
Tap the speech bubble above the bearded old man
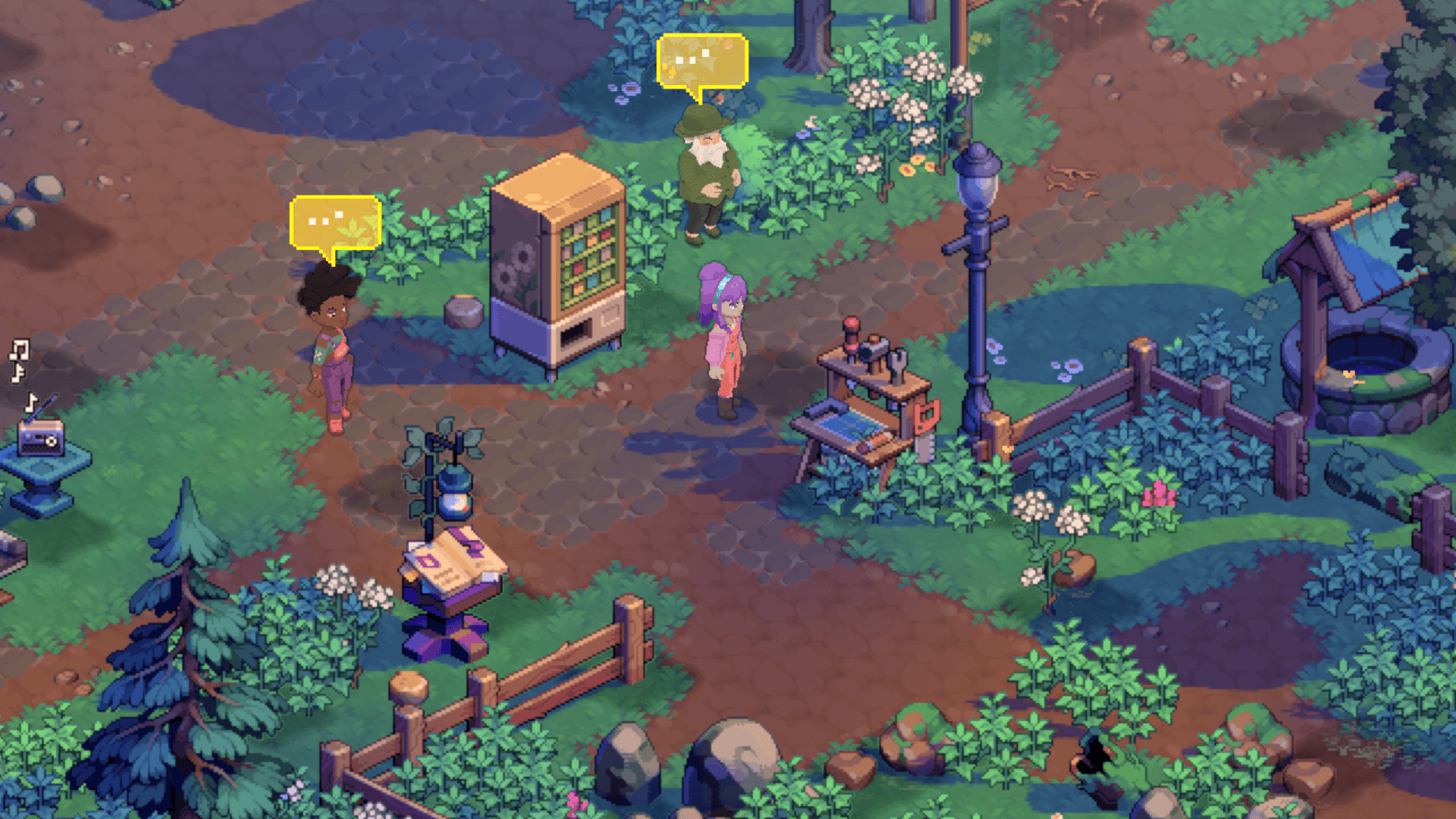point(701,61)
